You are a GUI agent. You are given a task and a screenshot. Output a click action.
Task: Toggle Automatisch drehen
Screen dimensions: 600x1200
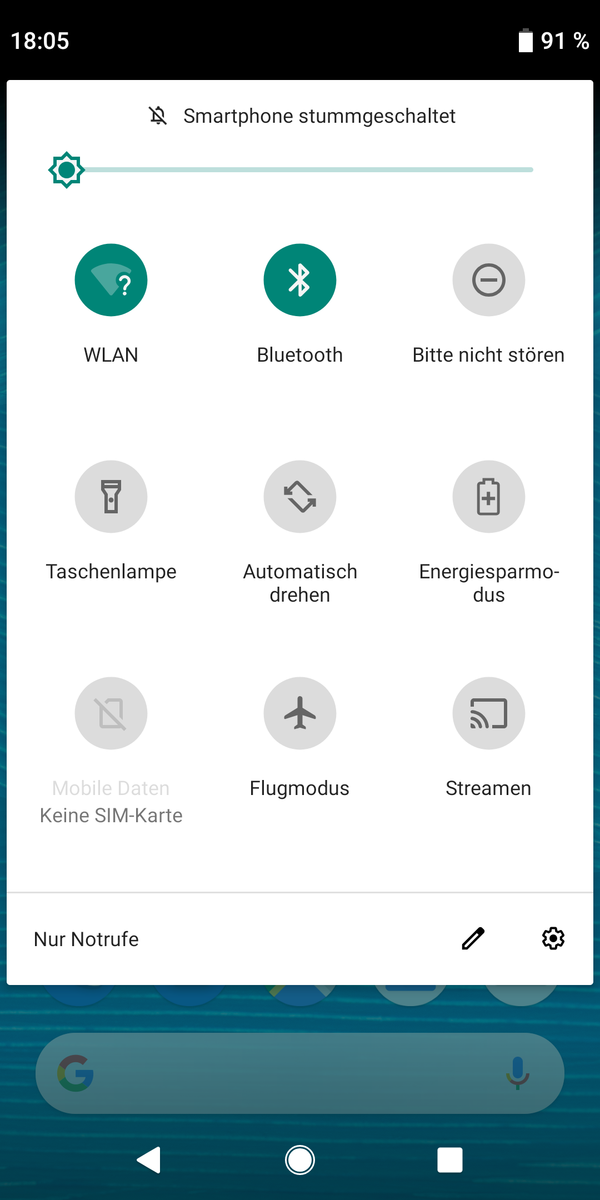click(x=299, y=497)
